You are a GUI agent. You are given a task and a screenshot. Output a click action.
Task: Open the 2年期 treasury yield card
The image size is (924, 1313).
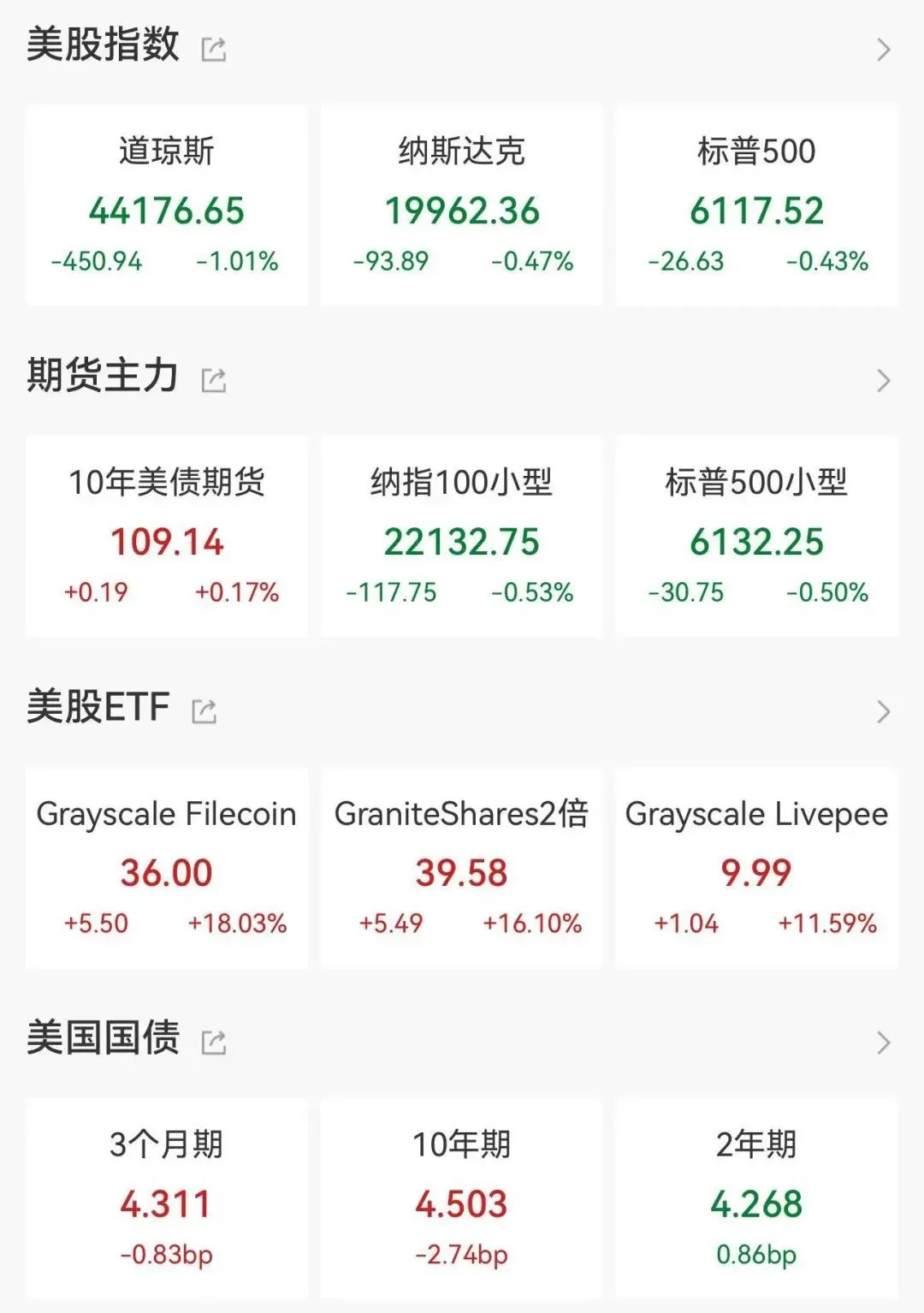pos(757,1198)
